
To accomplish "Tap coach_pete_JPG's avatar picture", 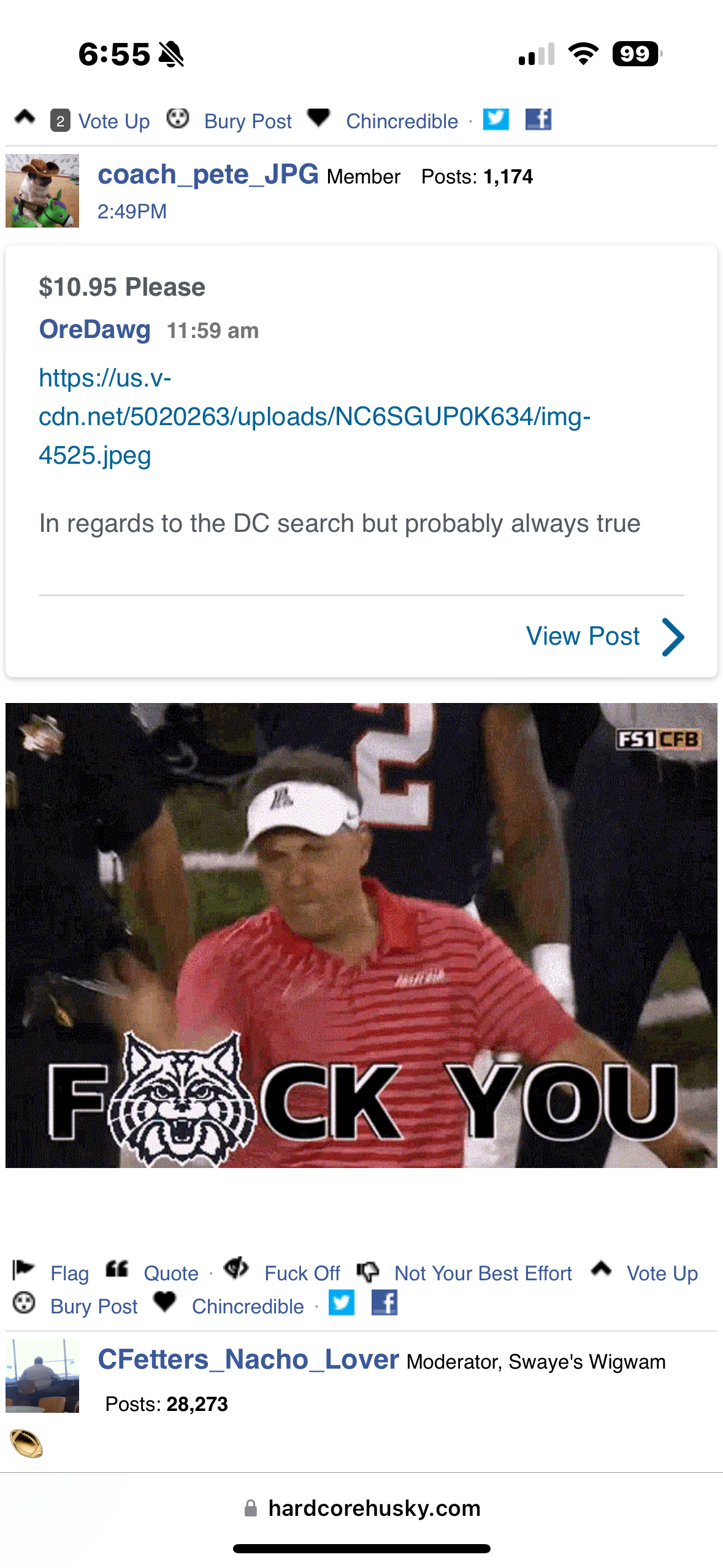I will point(42,191).
